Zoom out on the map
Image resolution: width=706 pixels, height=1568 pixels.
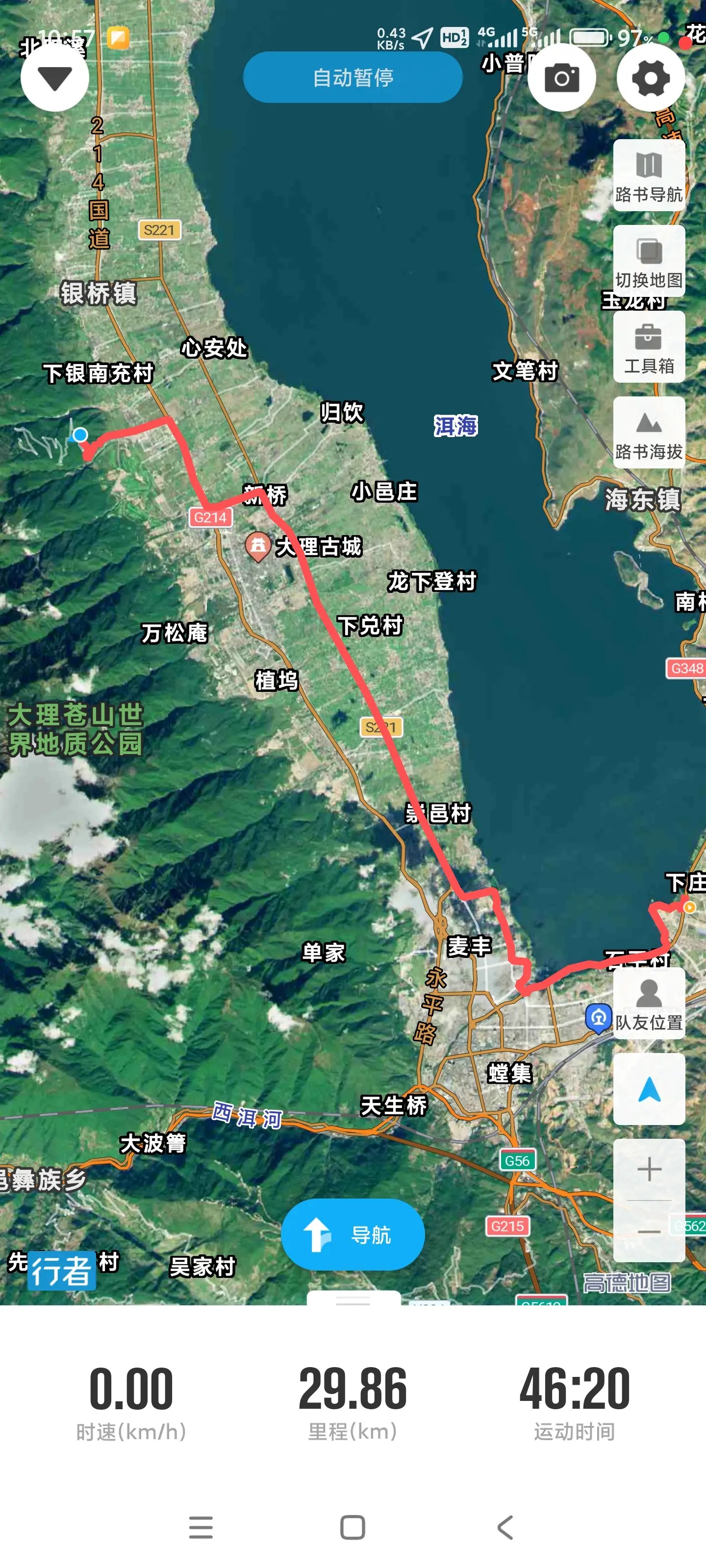(649, 1232)
